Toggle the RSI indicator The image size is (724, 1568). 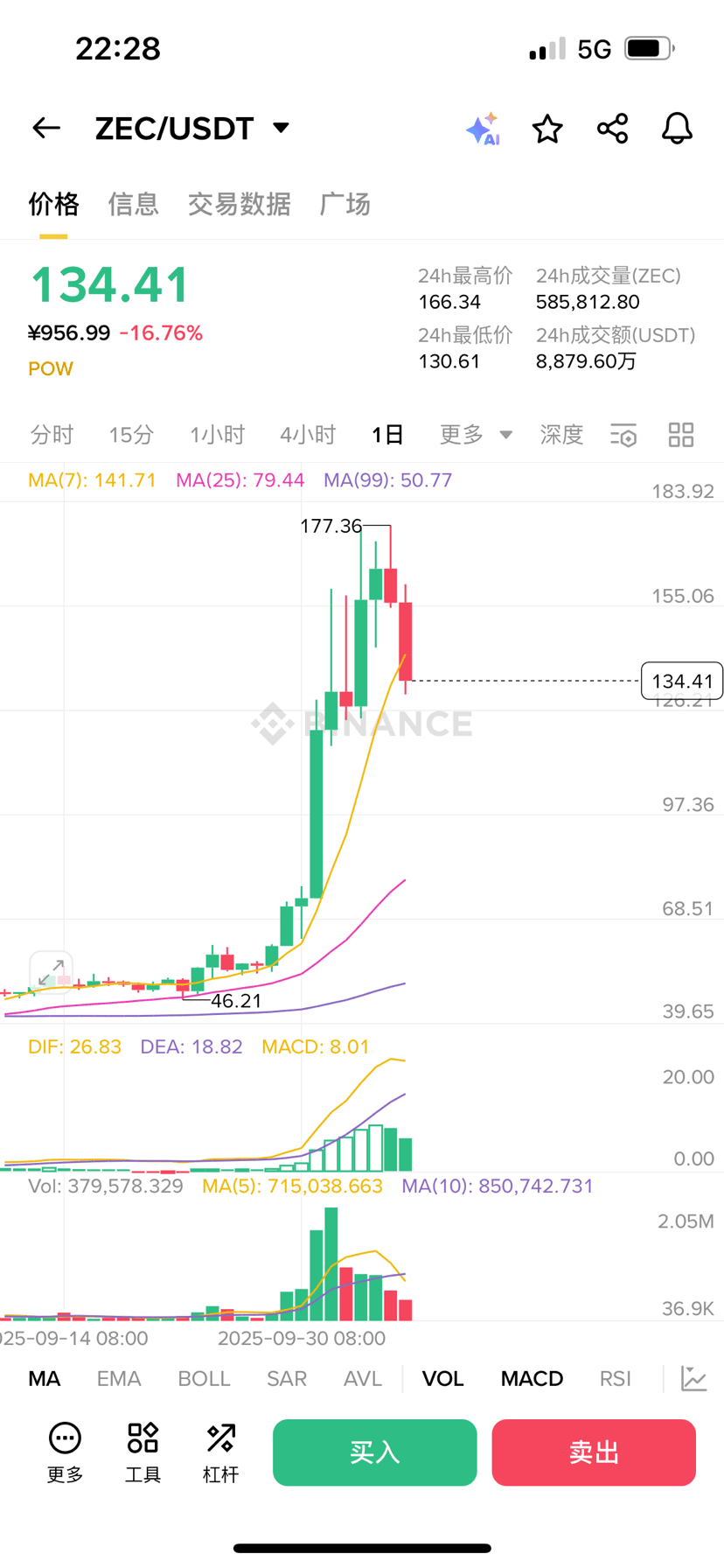point(615,1379)
